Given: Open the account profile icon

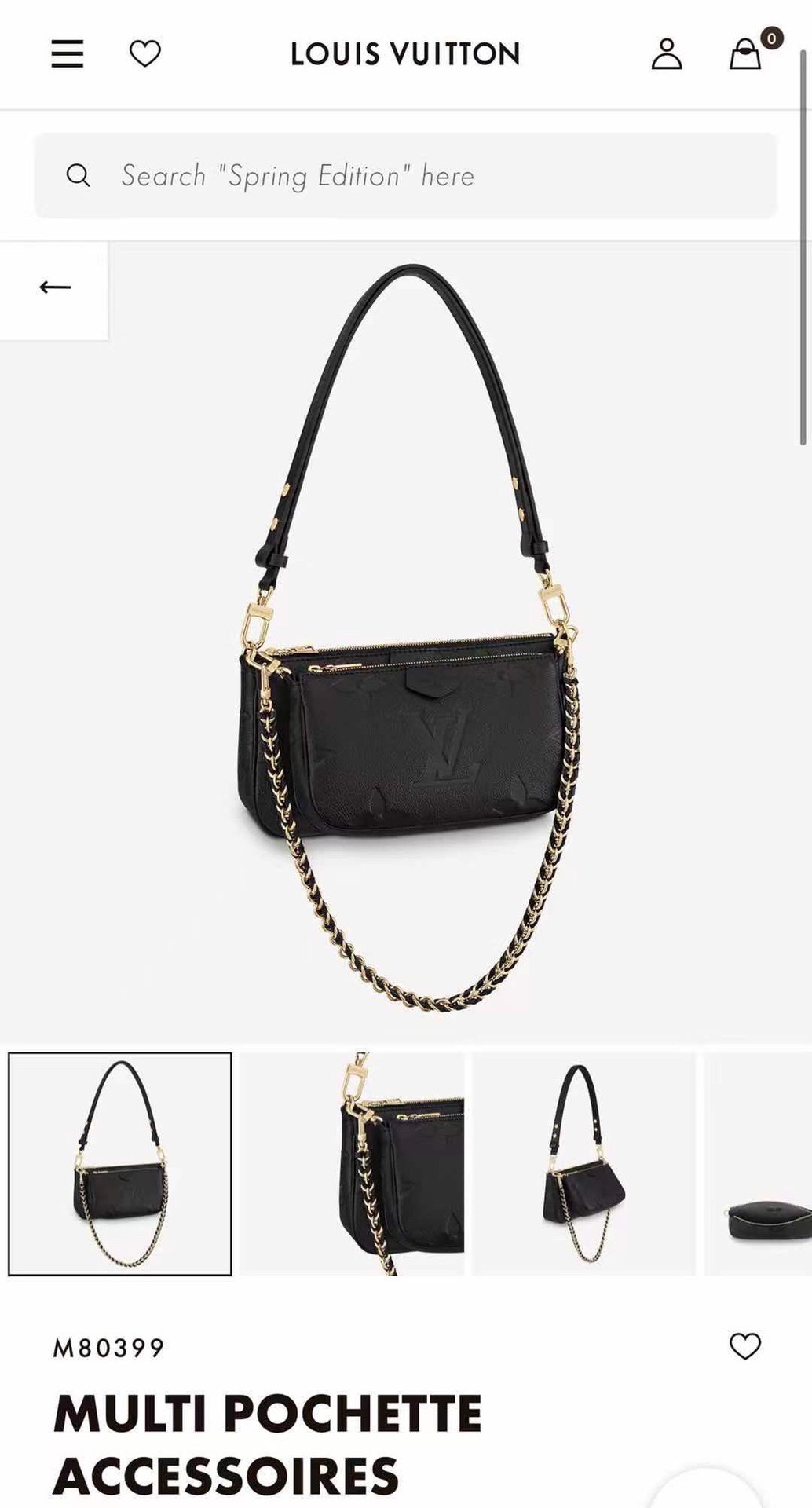Looking at the screenshot, I should point(666,54).
